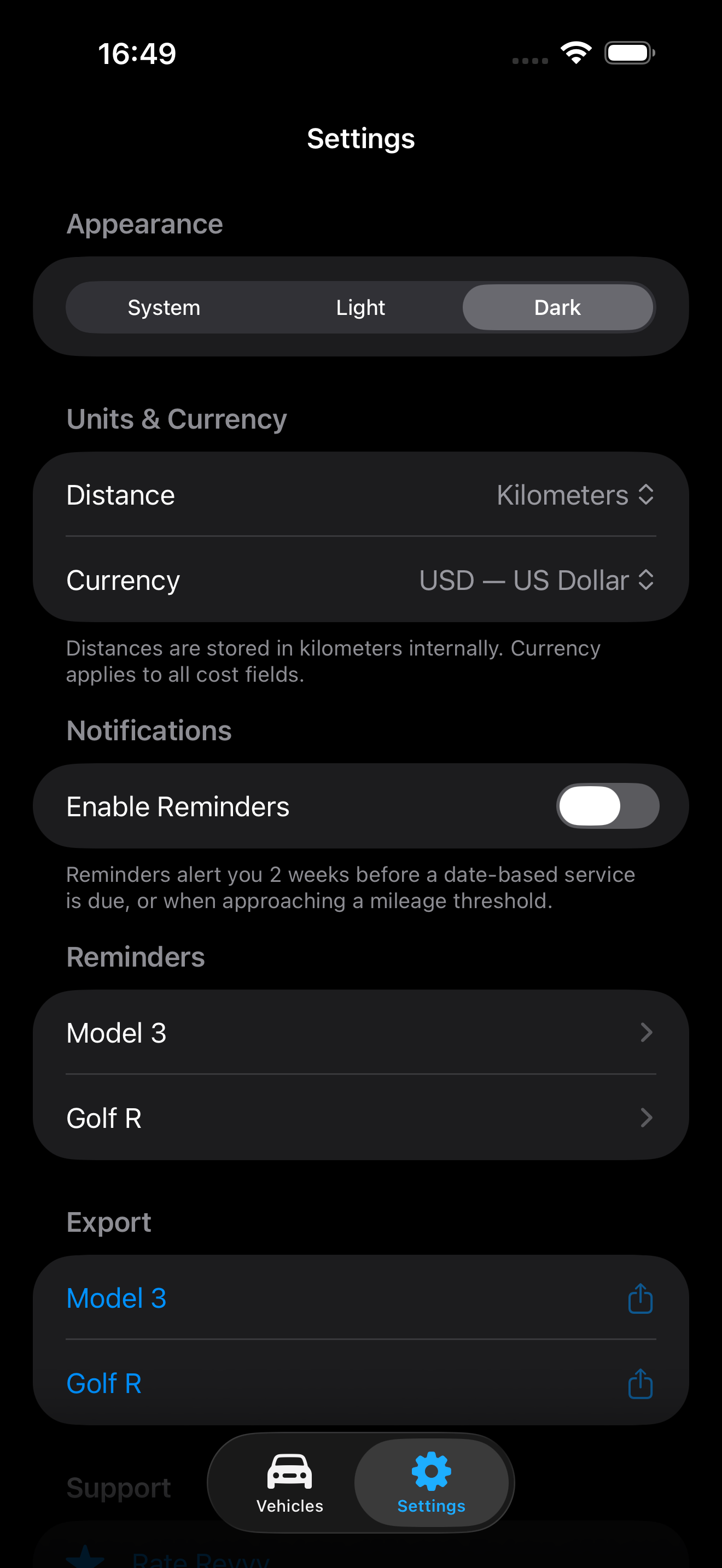The height and width of the screenshot is (1568, 722).
Task: Open the Currency dropdown
Action: click(535, 580)
